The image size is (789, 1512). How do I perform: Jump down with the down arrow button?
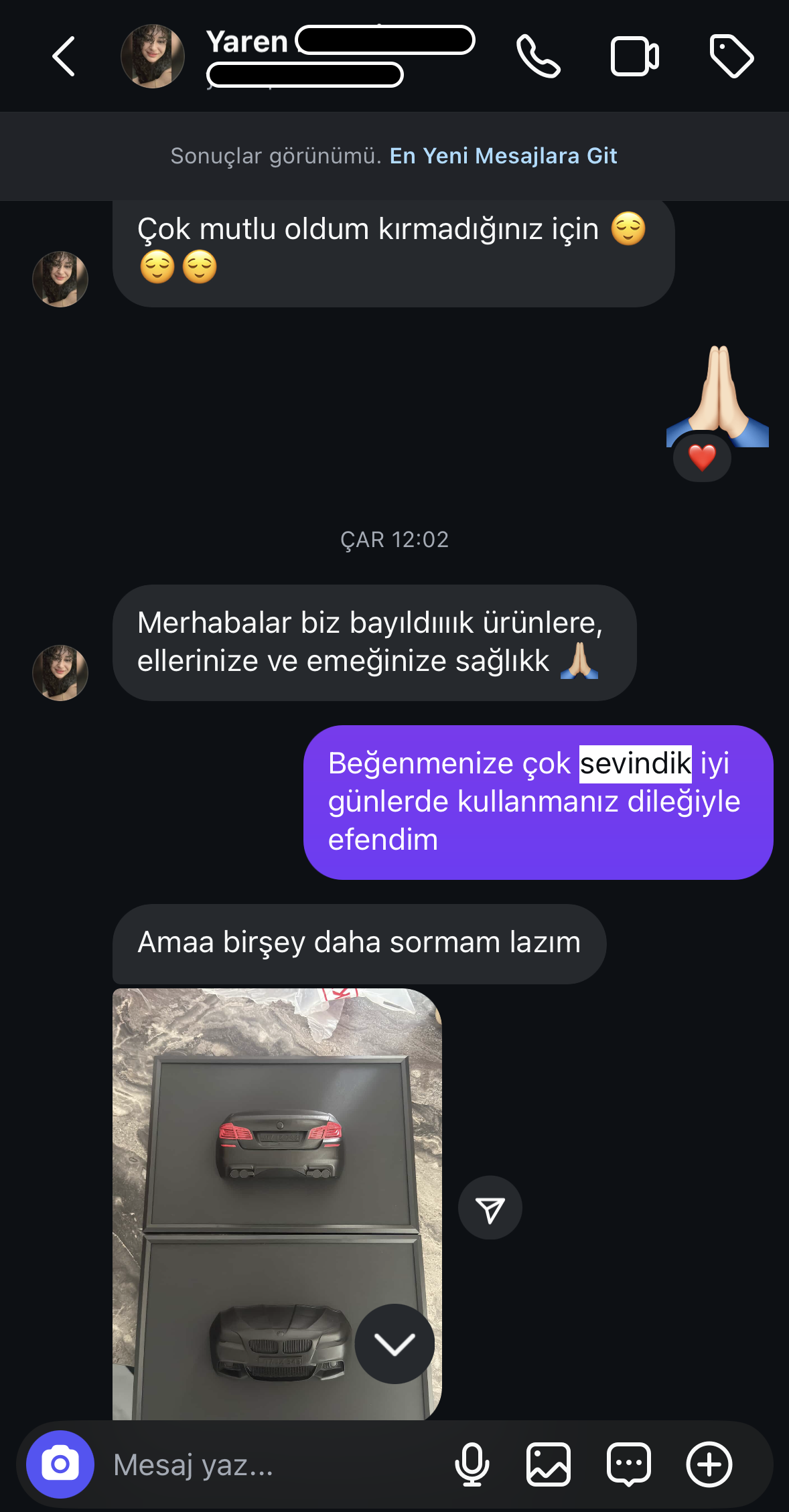coord(394,1343)
